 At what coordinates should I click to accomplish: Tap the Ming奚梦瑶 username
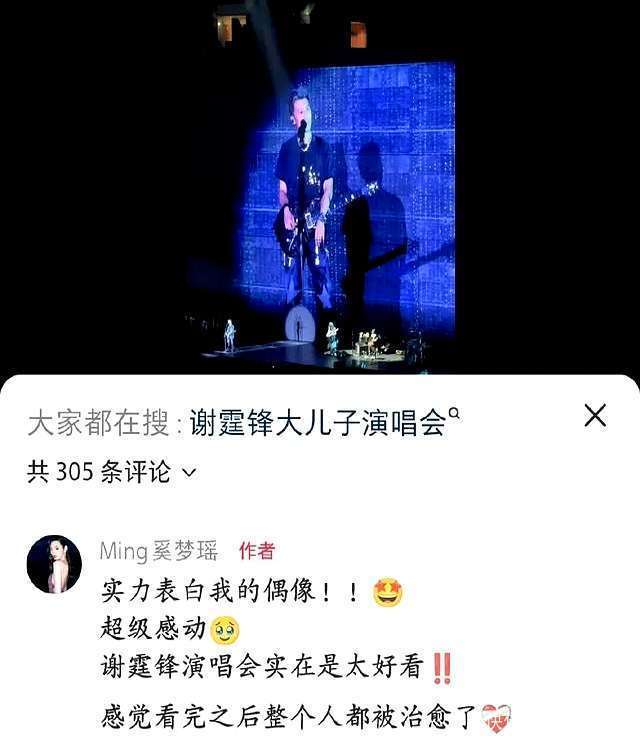(158, 550)
